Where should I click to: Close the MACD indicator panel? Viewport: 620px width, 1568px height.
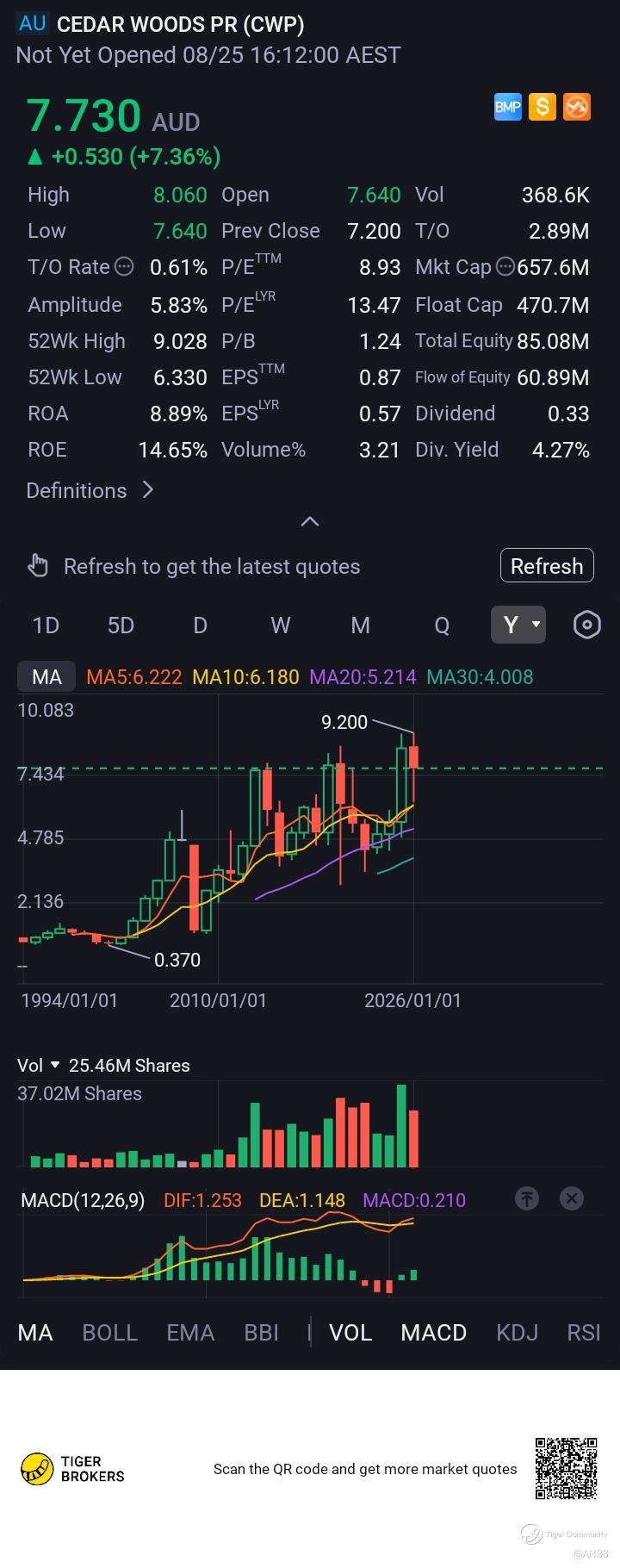(572, 1198)
